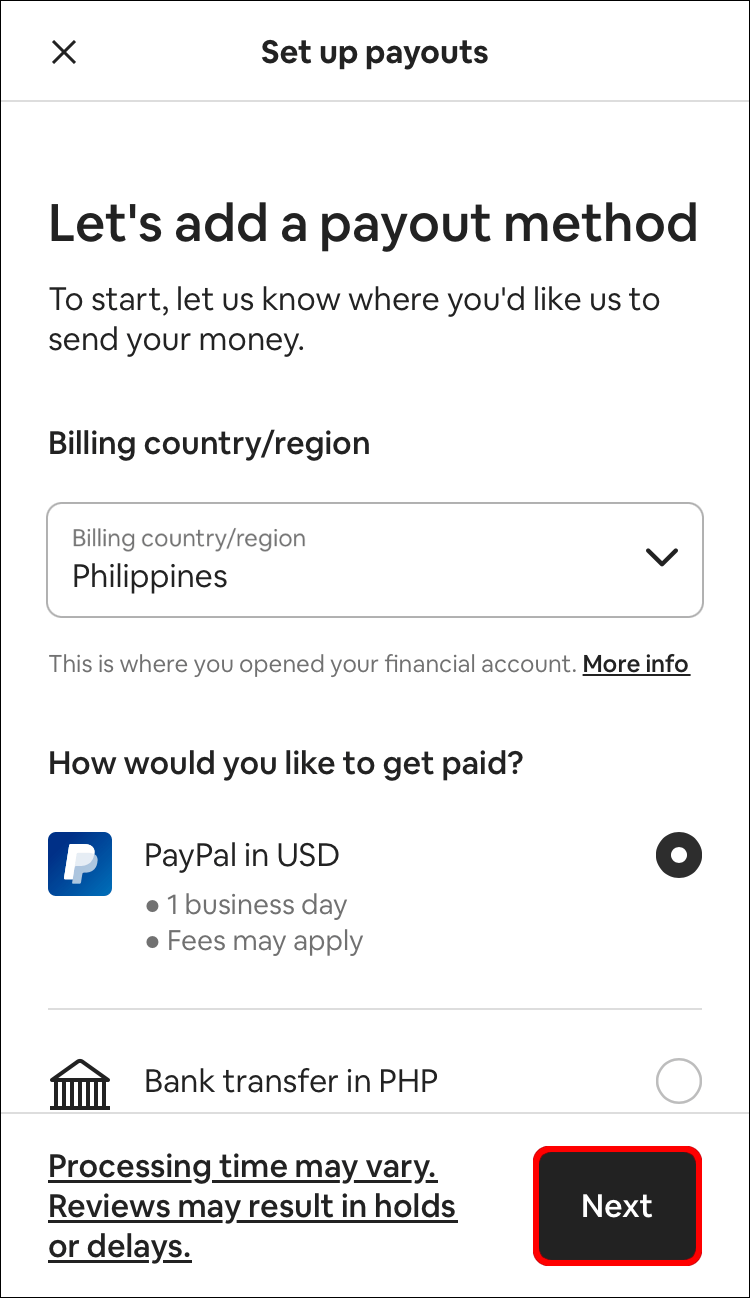This screenshot has width=750, height=1298.
Task: Click the Philippines text in the selector
Action: point(150,576)
